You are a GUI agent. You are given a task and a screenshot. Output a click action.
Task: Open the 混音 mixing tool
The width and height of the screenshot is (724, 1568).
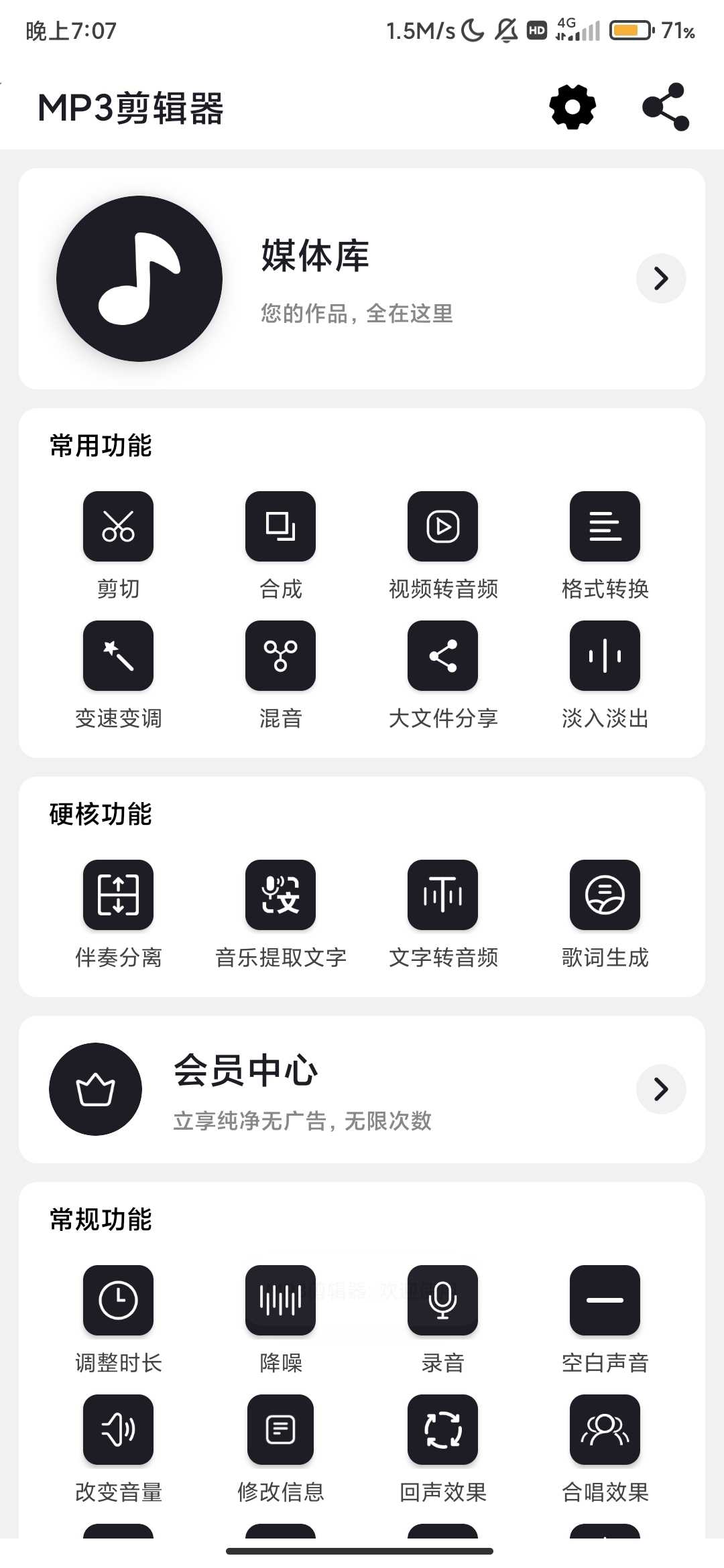click(x=280, y=656)
